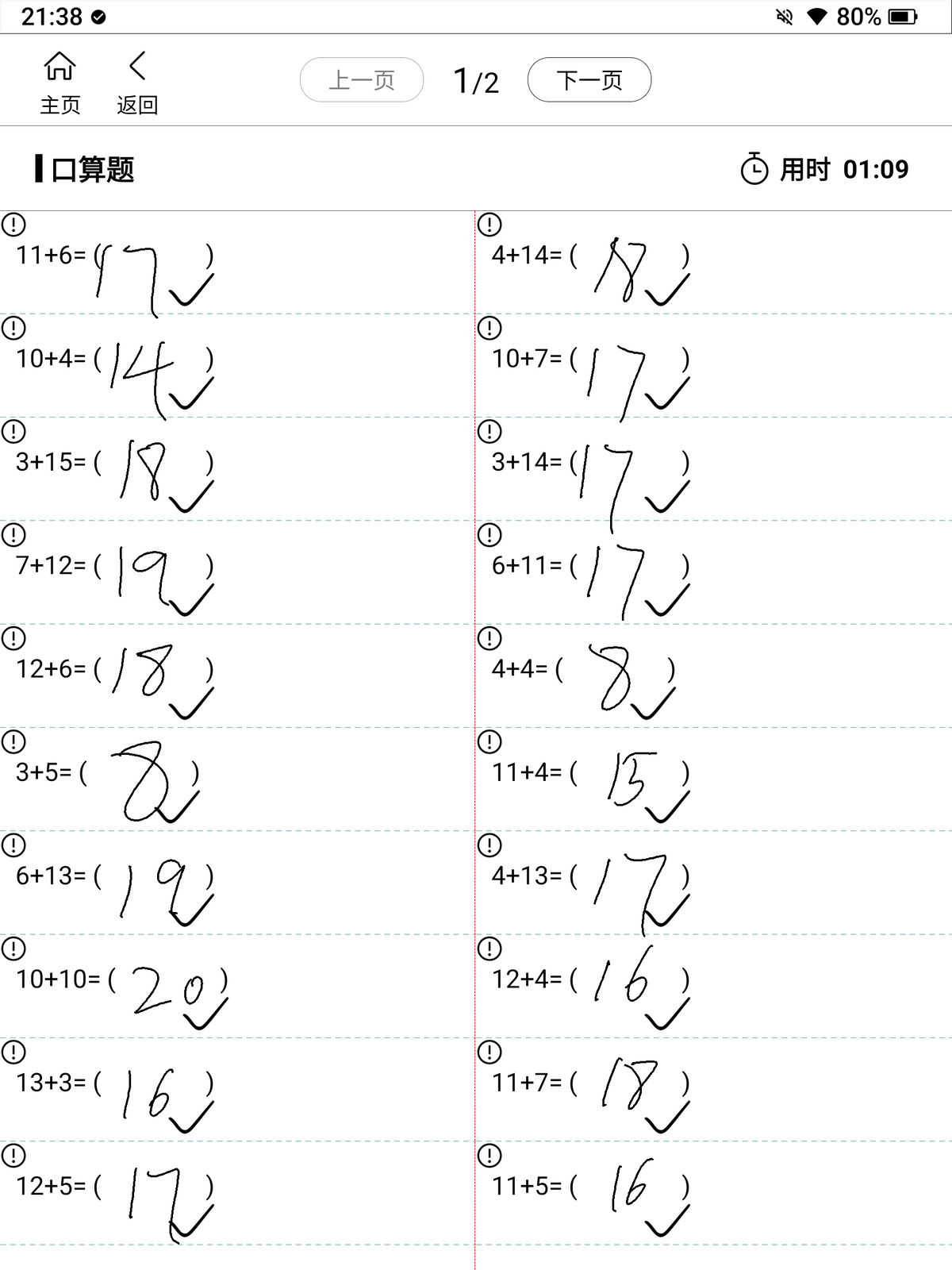Tap the info icon above 12+4

click(489, 949)
